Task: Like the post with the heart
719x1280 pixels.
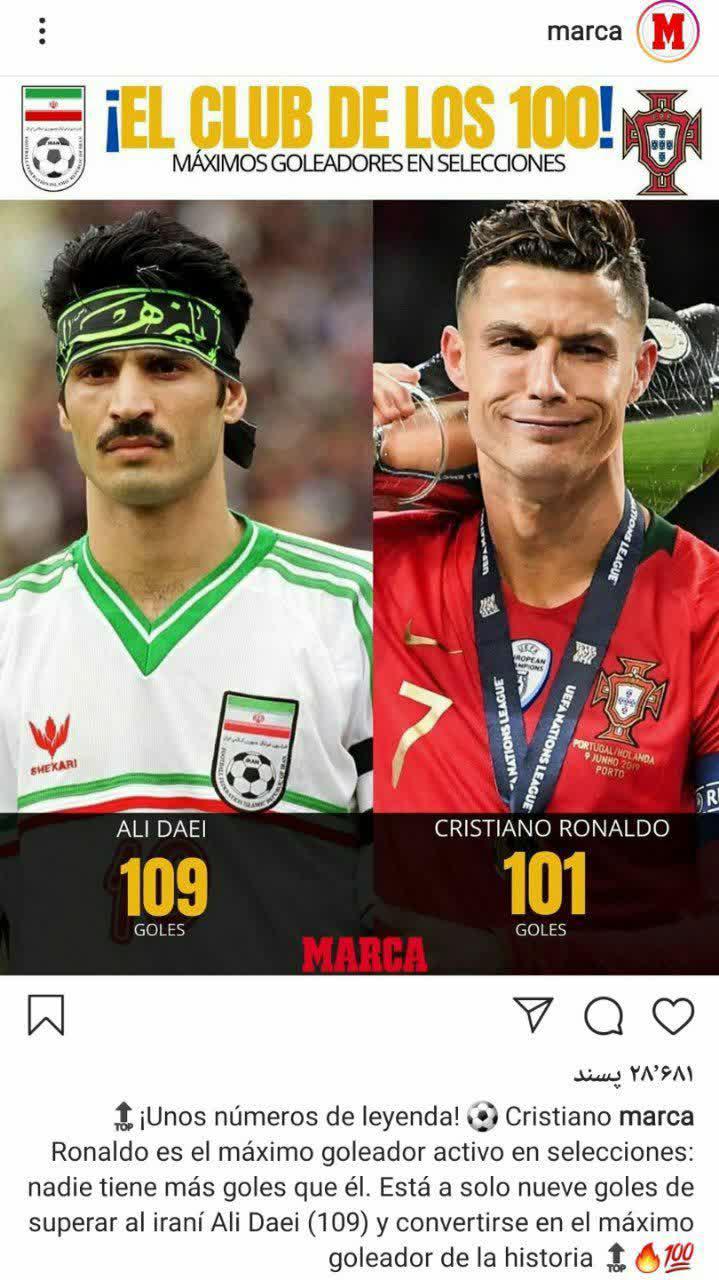Action: (x=673, y=1015)
